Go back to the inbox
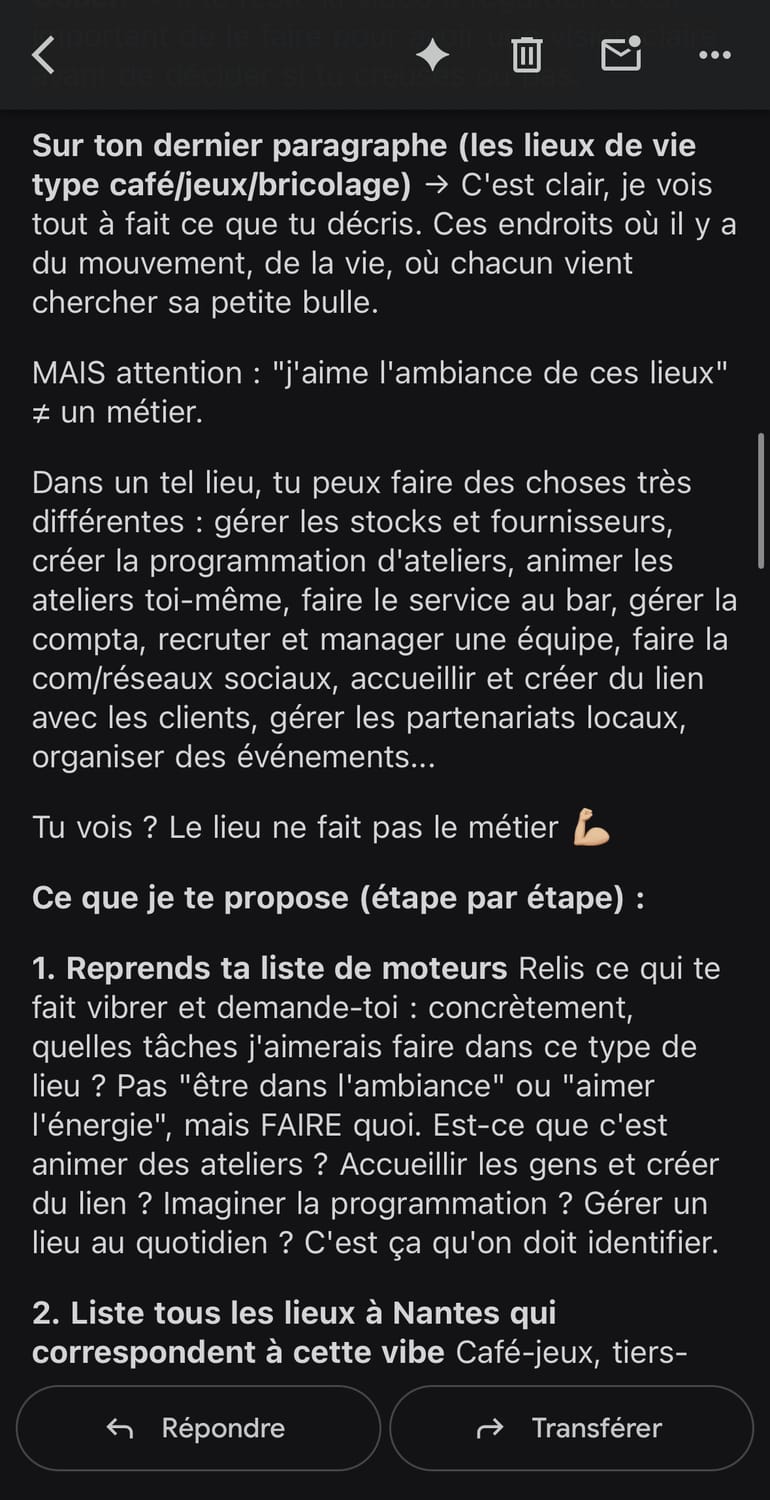Screen dimensions: 770x1500 (x=44, y=55)
